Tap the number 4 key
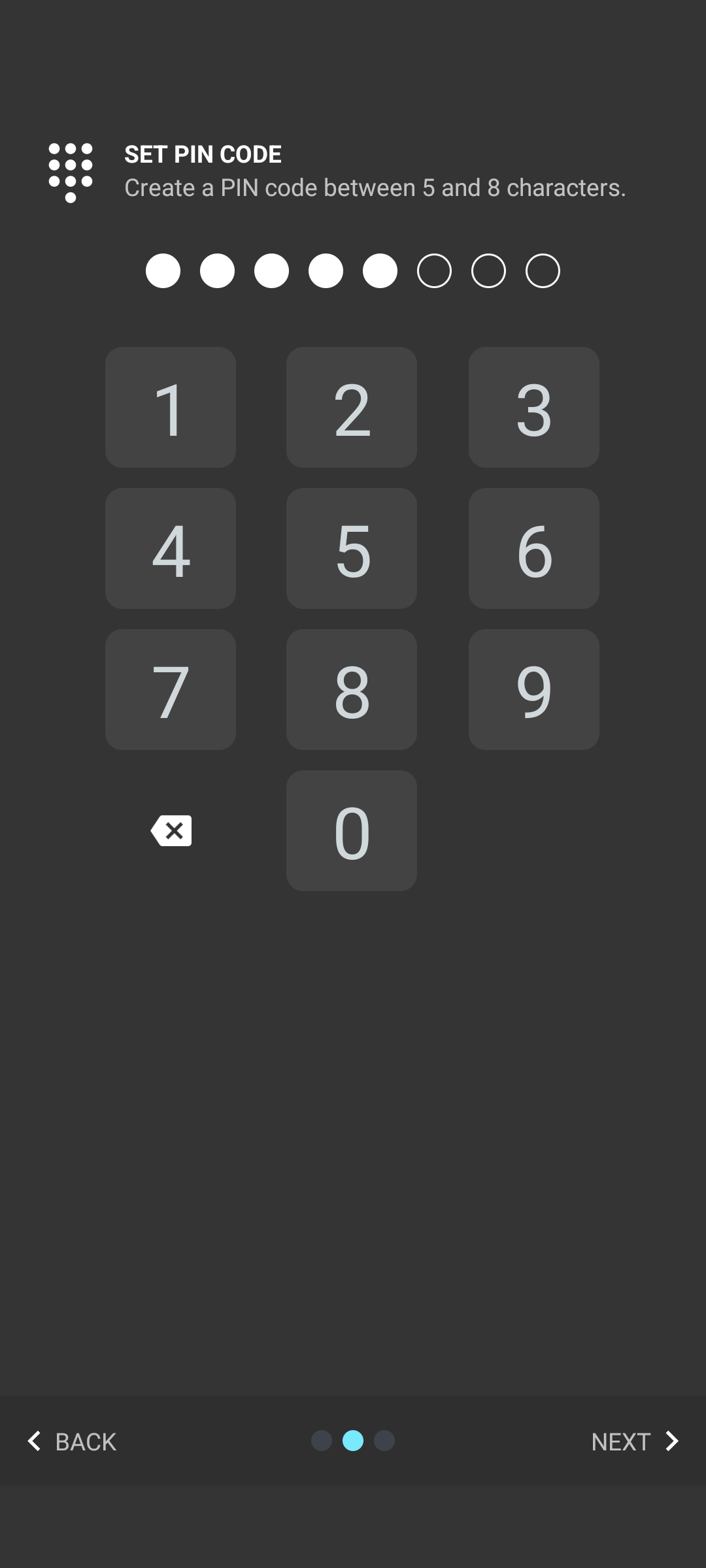Screen dimensions: 706x1568 pos(171,548)
